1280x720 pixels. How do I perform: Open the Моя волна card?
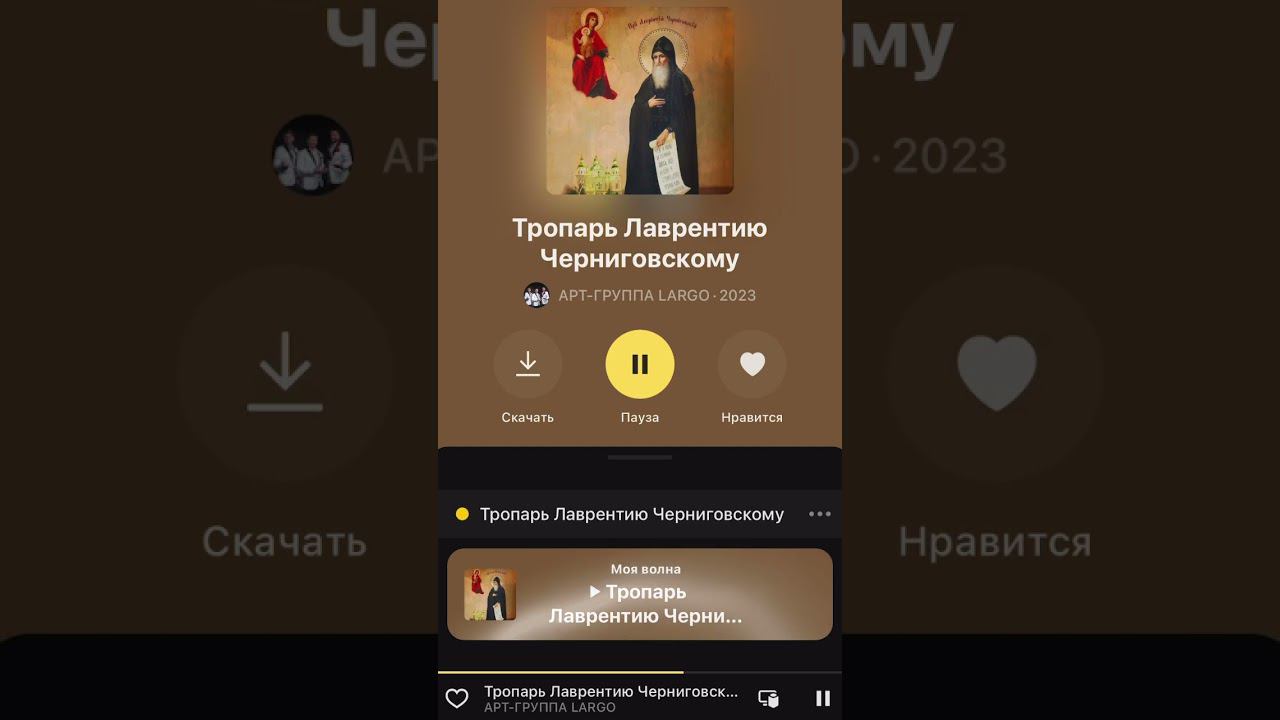pyautogui.click(x=640, y=594)
